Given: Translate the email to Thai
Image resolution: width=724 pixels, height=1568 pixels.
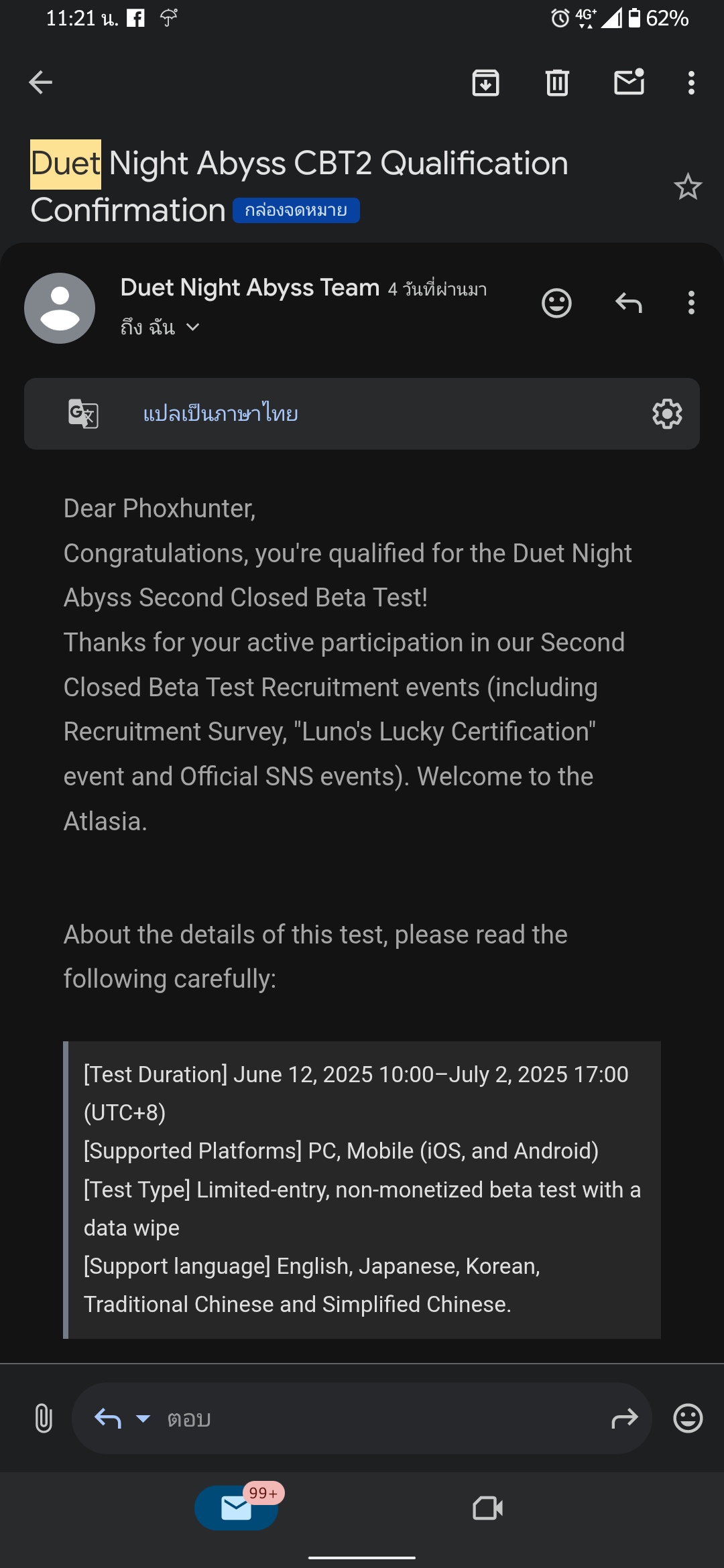Looking at the screenshot, I should (221, 413).
